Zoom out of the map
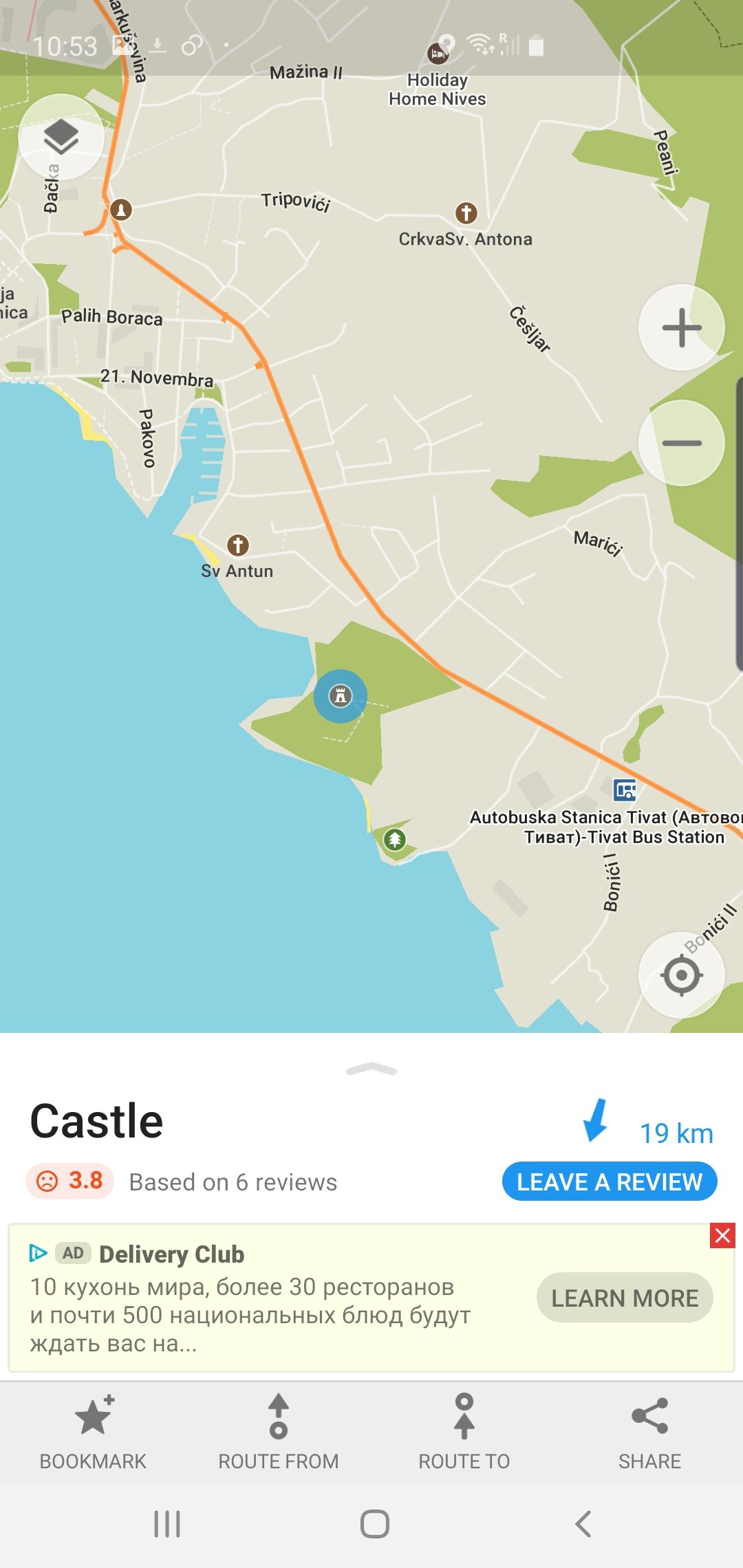 coord(681,443)
